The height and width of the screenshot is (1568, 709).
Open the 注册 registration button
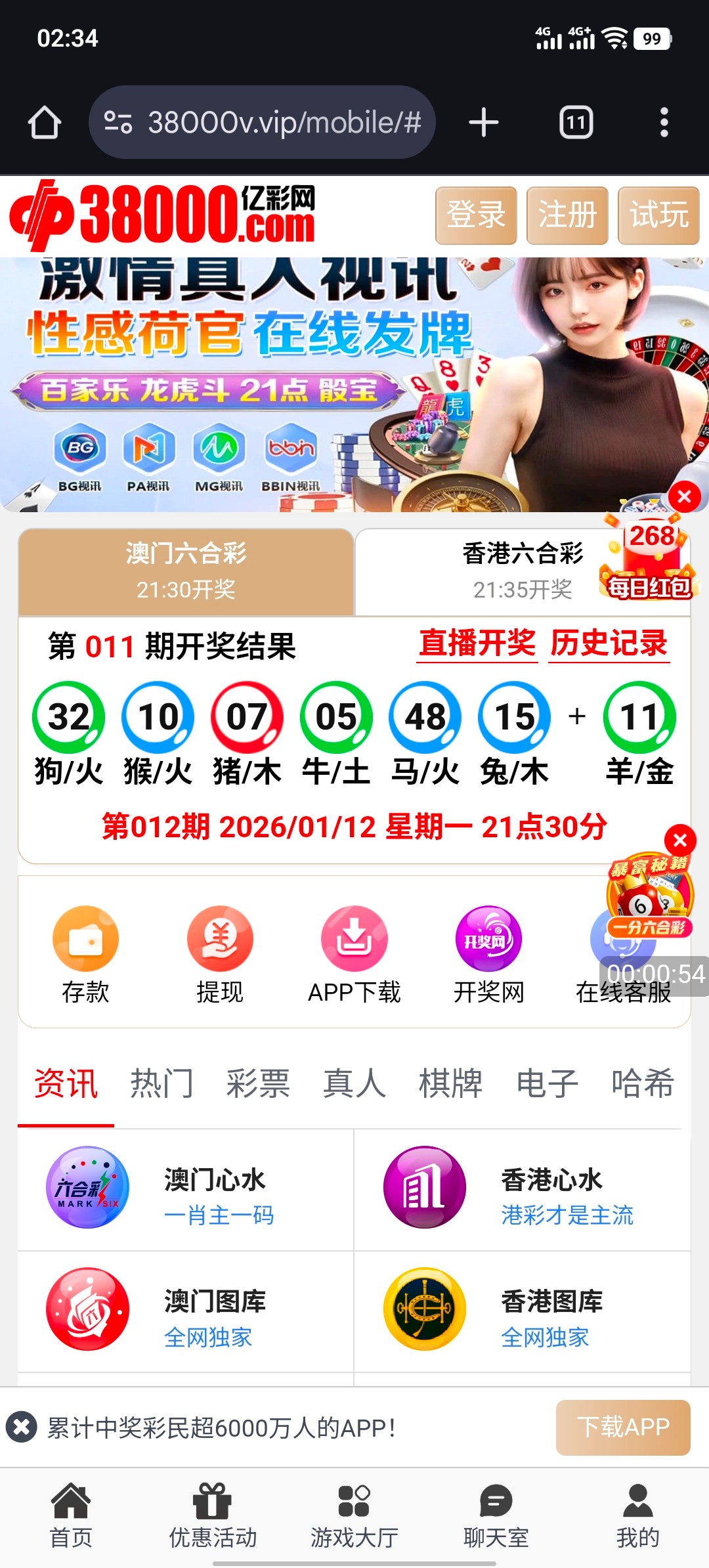click(x=567, y=215)
